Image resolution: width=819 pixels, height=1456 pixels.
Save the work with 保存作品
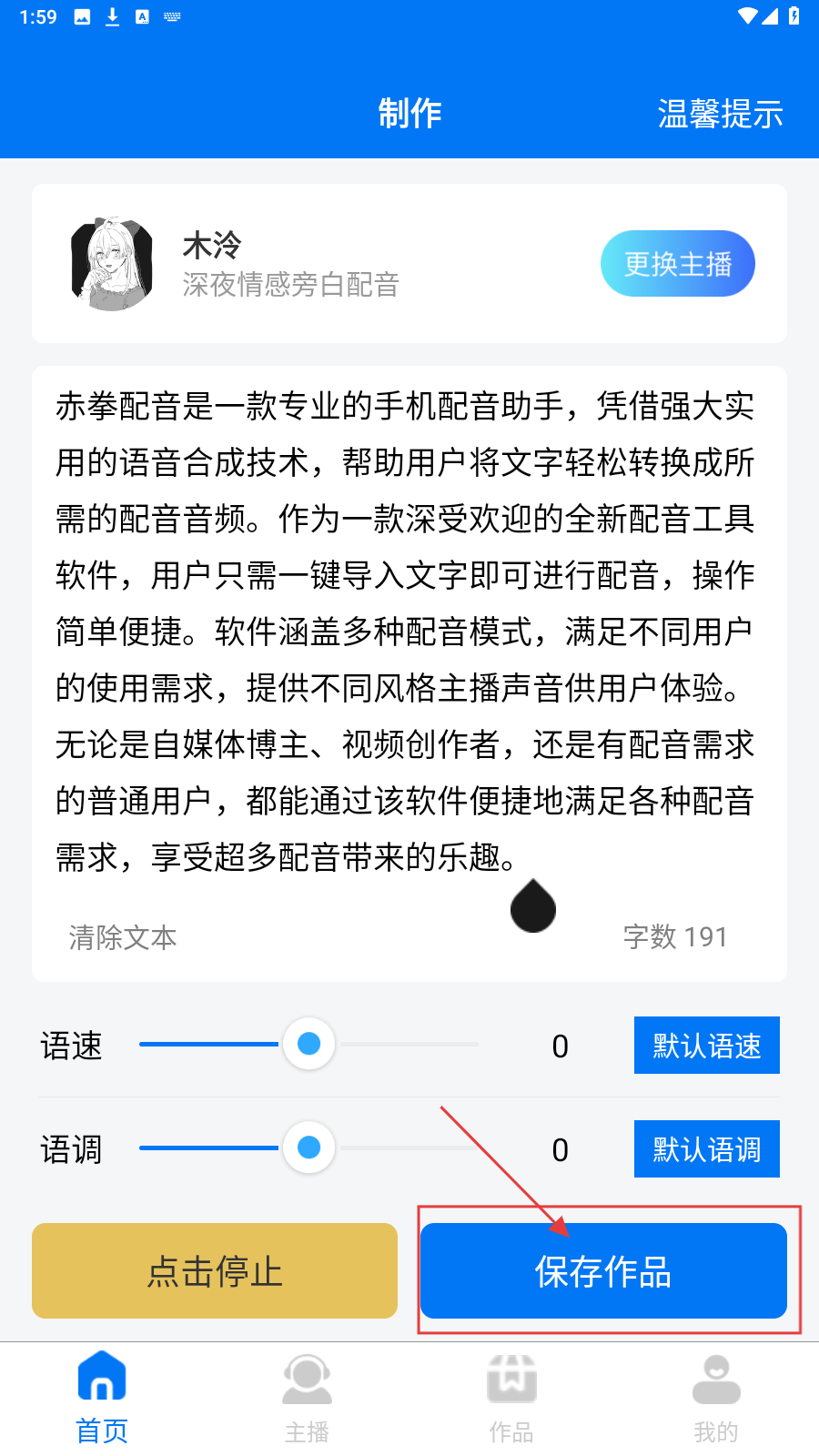[603, 1271]
